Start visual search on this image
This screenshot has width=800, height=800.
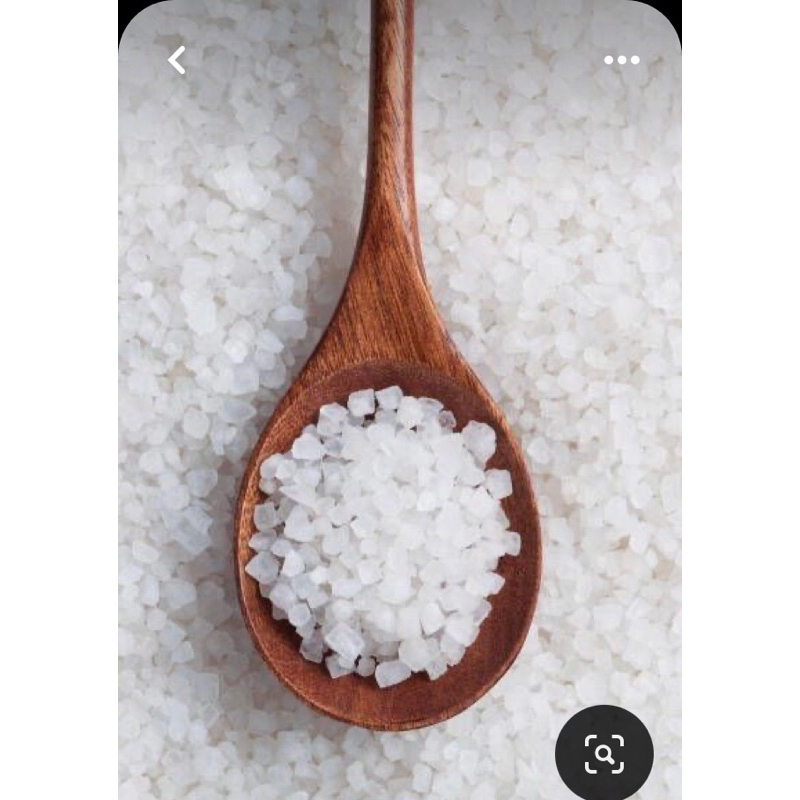pos(604,753)
